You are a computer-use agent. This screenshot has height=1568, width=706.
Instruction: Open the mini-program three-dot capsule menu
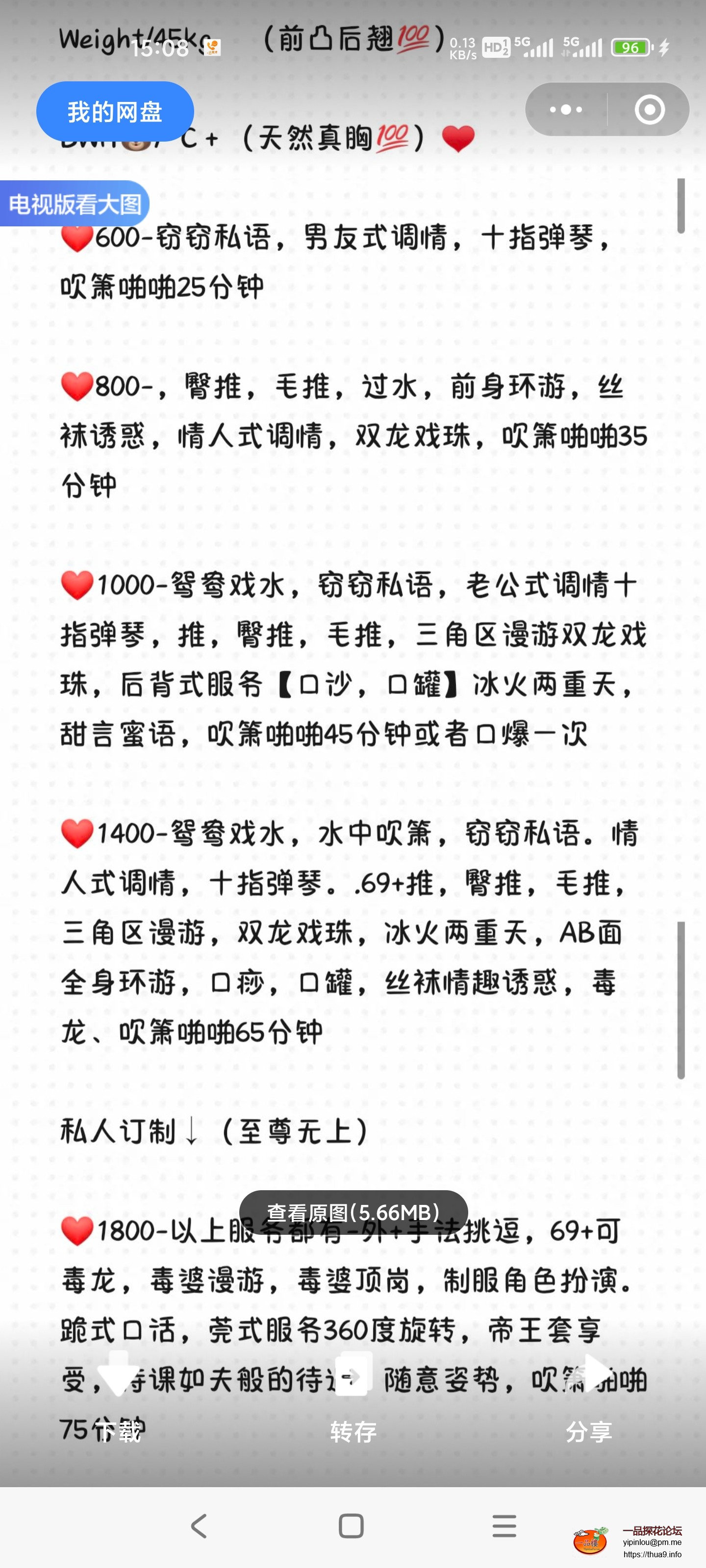565,110
